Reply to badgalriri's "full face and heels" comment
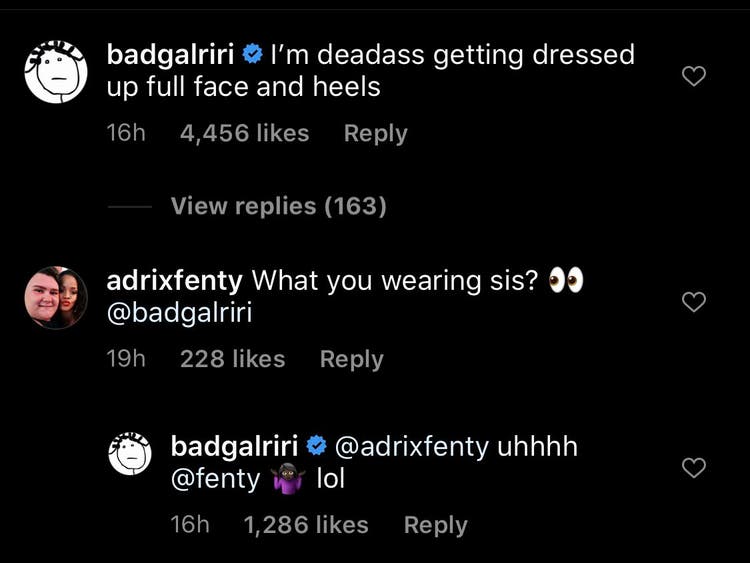The height and width of the screenshot is (563, 750). pos(375,134)
